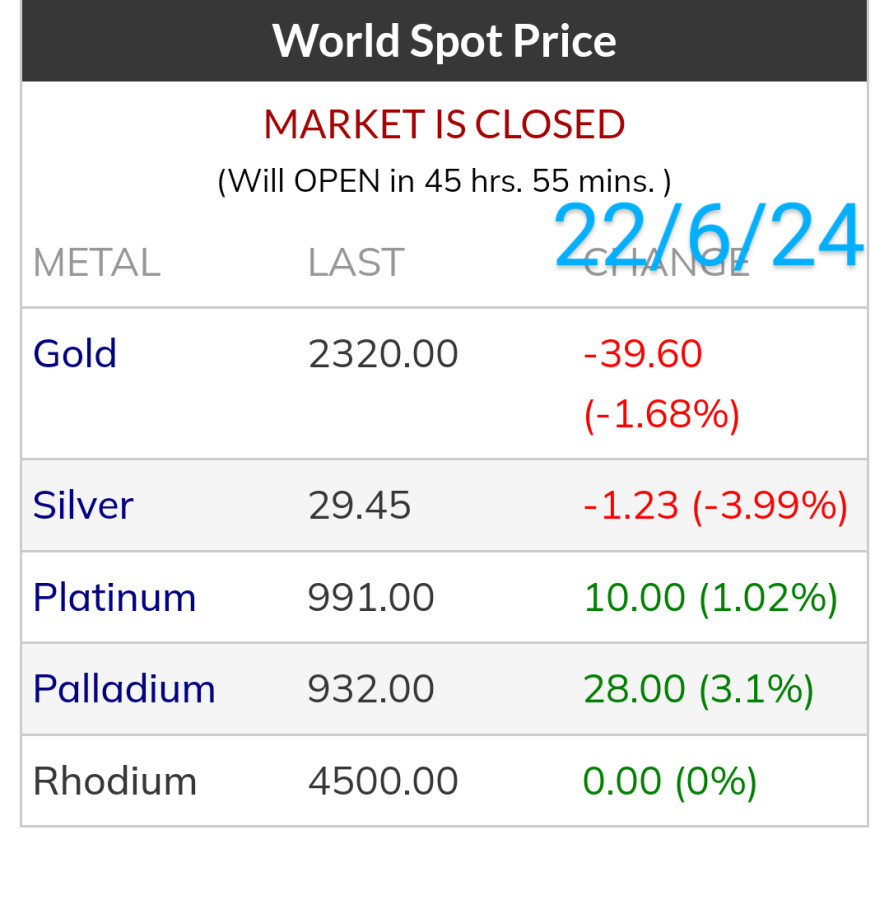The image size is (889, 900).
Task: Open the Silver spot price link
Action: tap(83, 505)
